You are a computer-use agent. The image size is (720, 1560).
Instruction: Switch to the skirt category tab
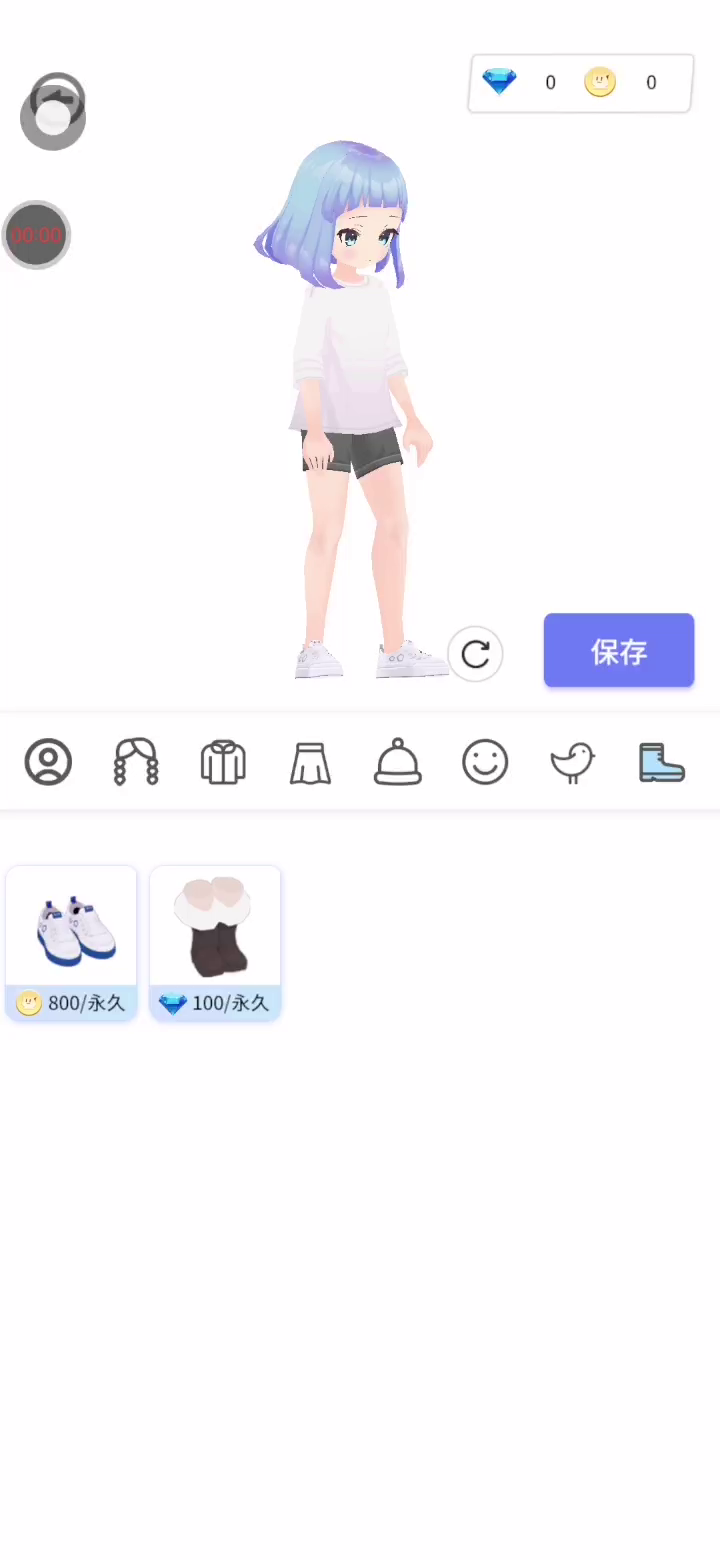[x=310, y=763]
